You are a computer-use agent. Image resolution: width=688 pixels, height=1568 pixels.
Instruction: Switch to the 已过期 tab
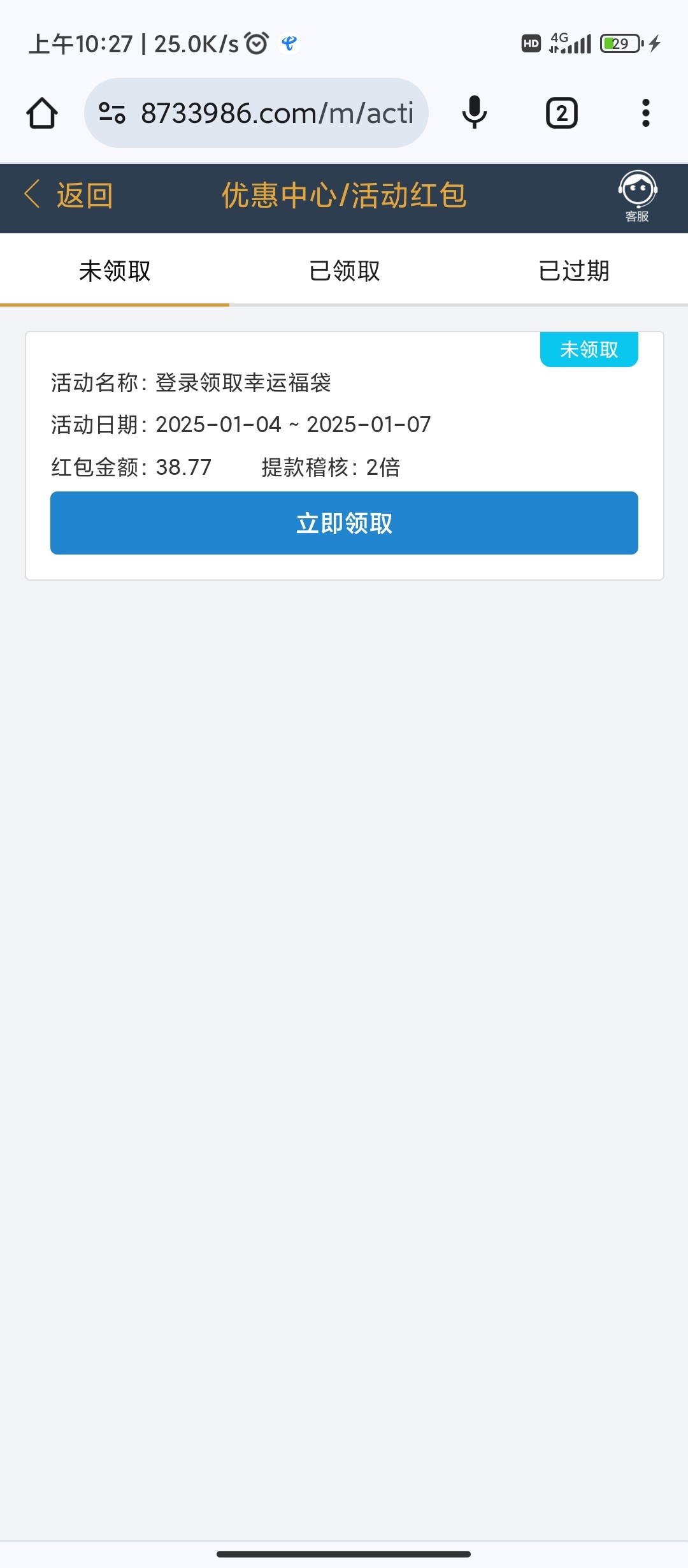(x=573, y=271)
